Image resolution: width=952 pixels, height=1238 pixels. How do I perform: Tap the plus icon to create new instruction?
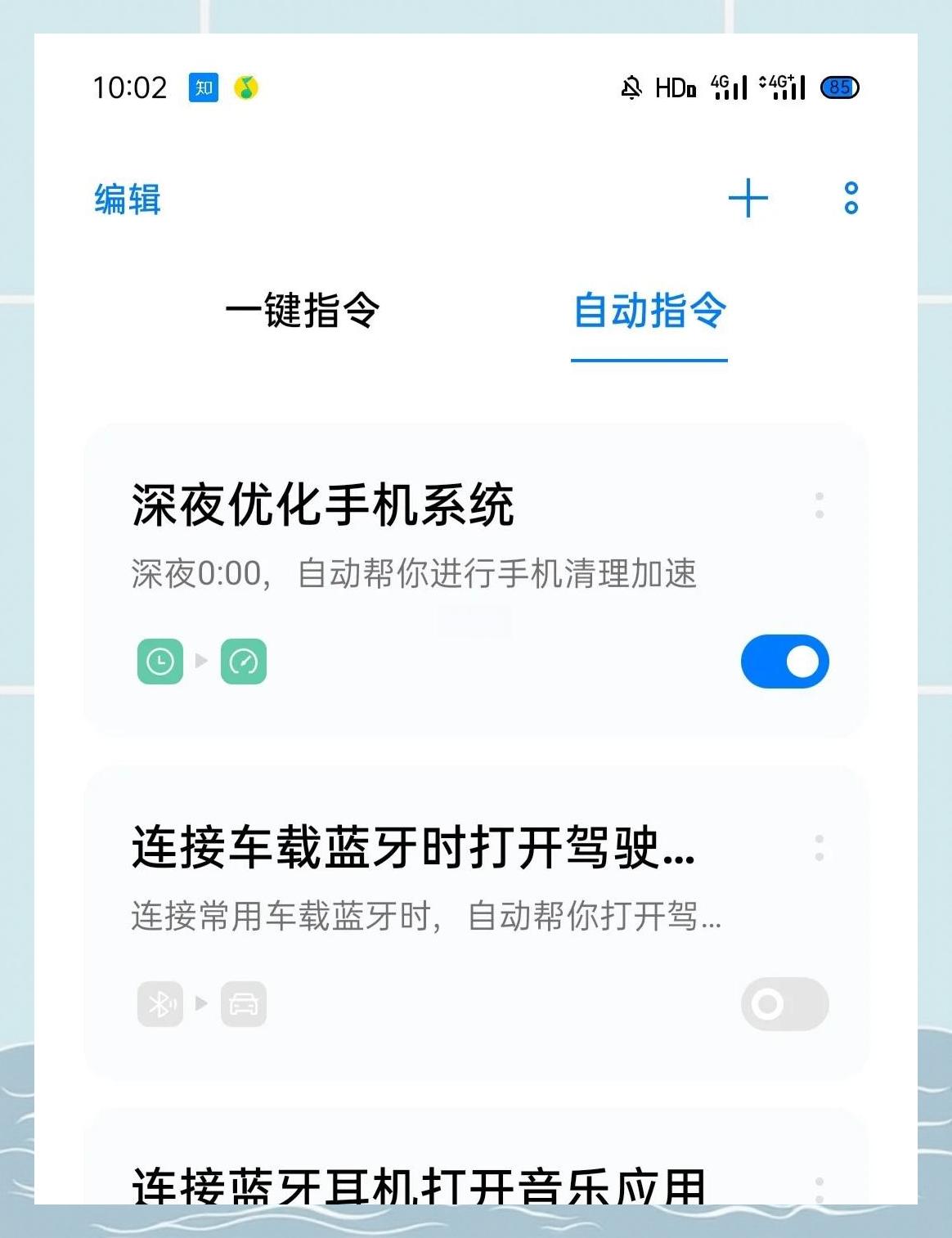point(748,199)
